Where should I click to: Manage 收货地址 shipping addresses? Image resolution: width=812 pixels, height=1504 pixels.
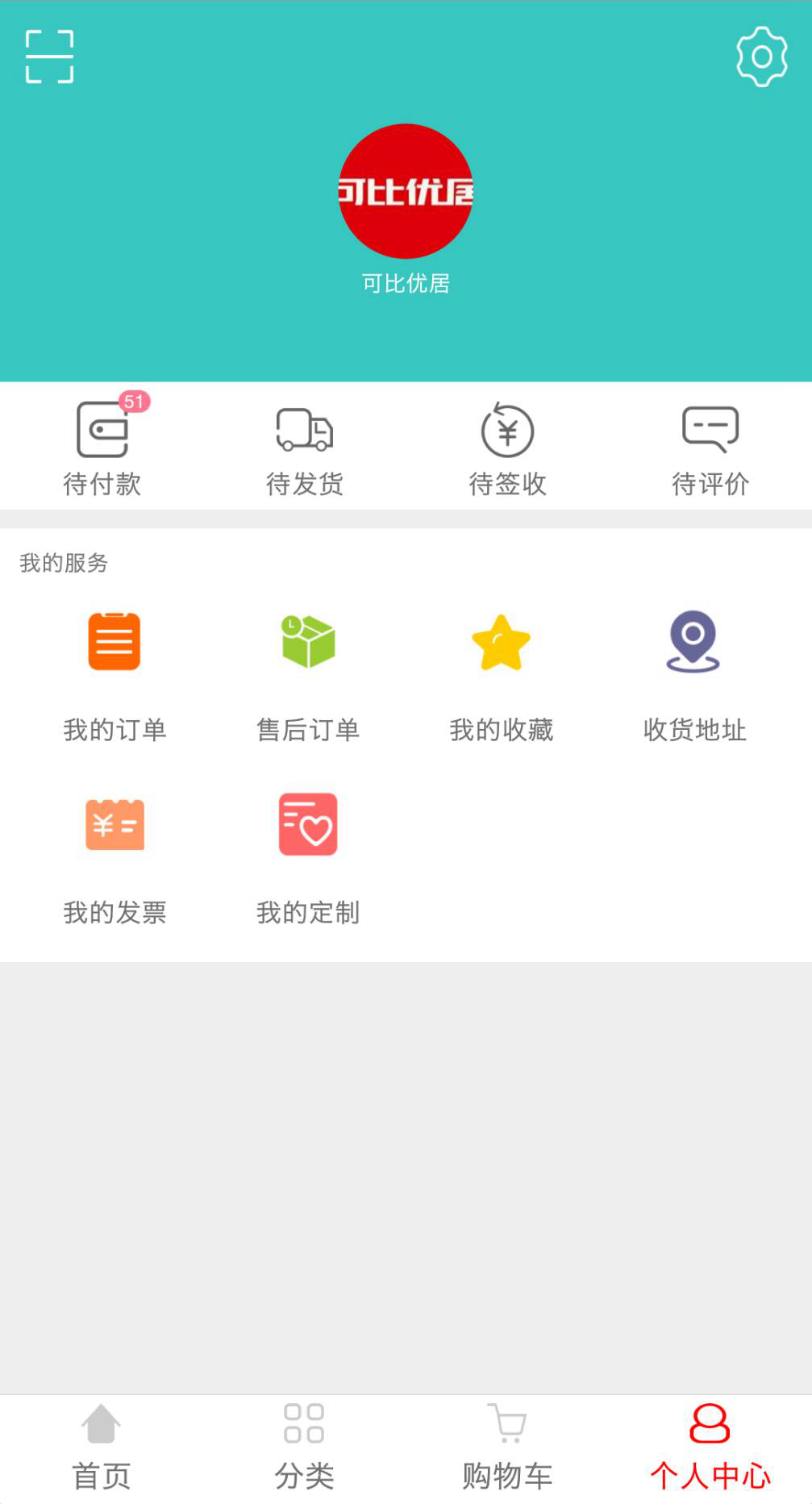point(693,674)
